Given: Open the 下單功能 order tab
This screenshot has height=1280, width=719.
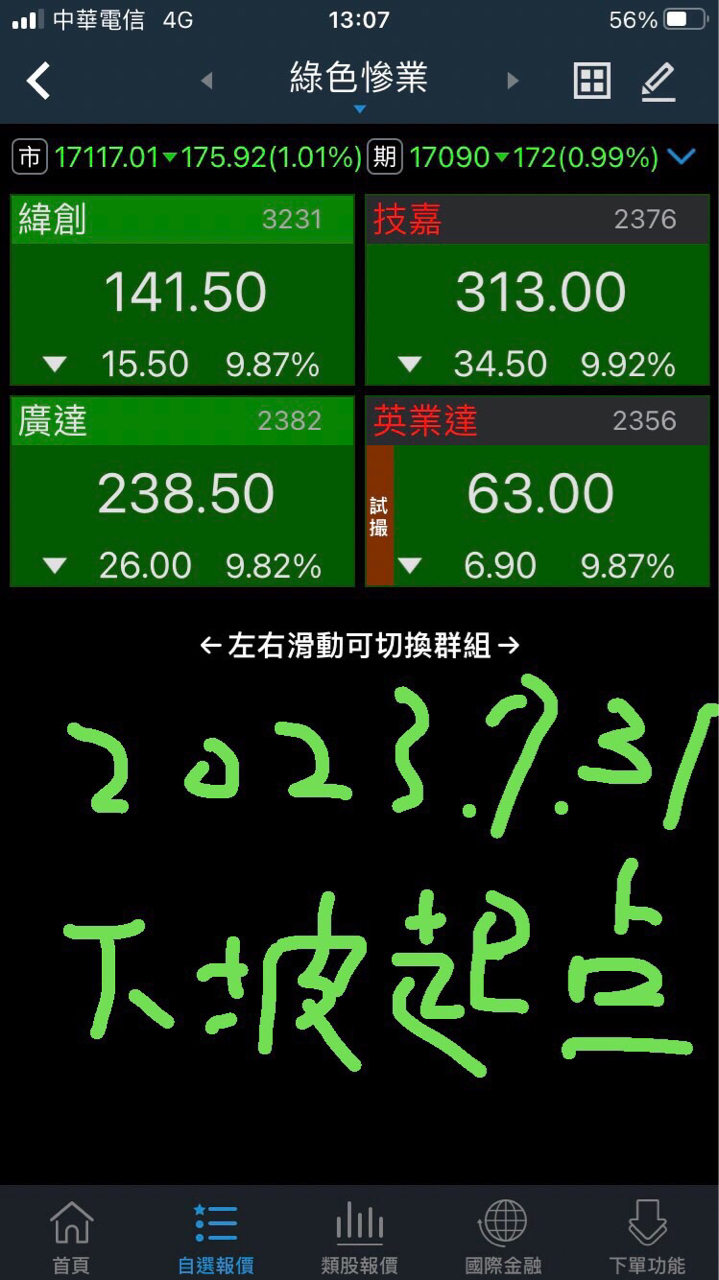Looking at the screenshot, I should [x=647, y=1237].
